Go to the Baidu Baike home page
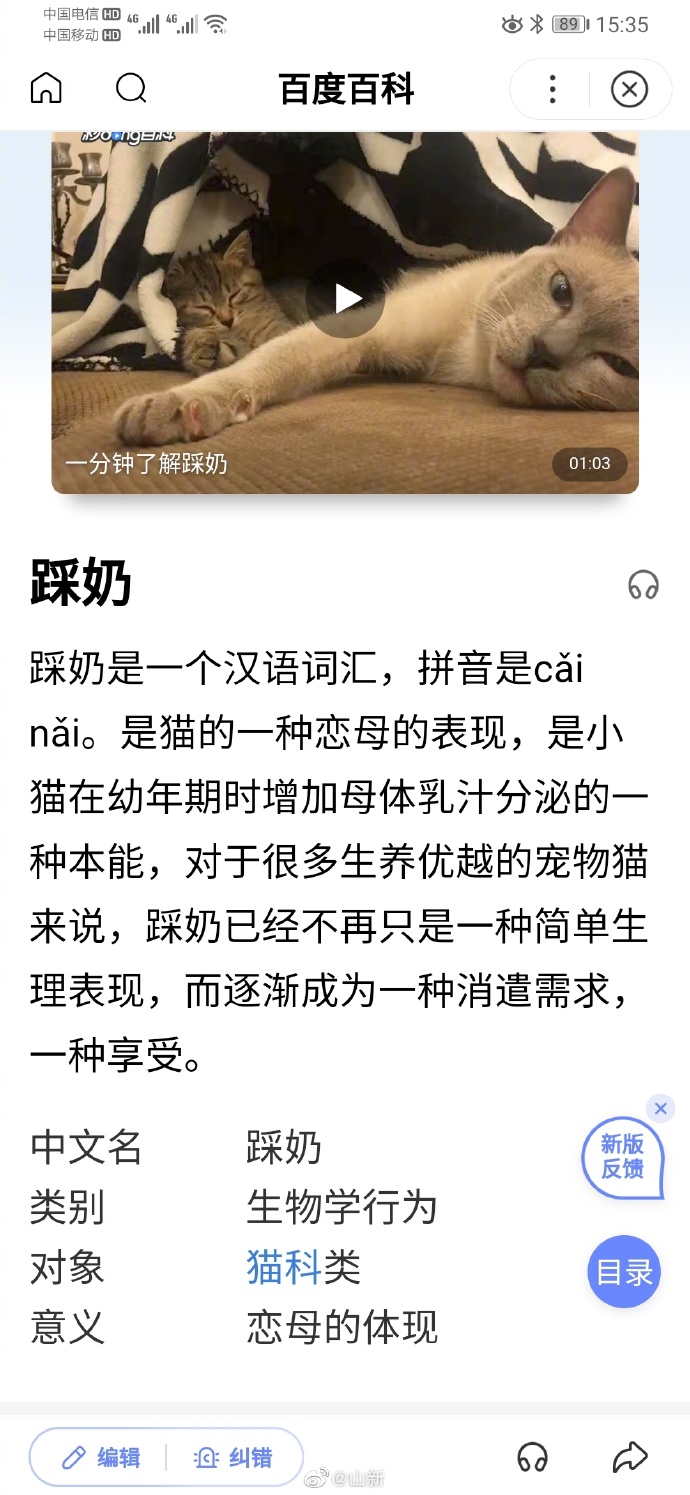The image size is (690, 1495). pyautogui.click(x=46, y=89)
